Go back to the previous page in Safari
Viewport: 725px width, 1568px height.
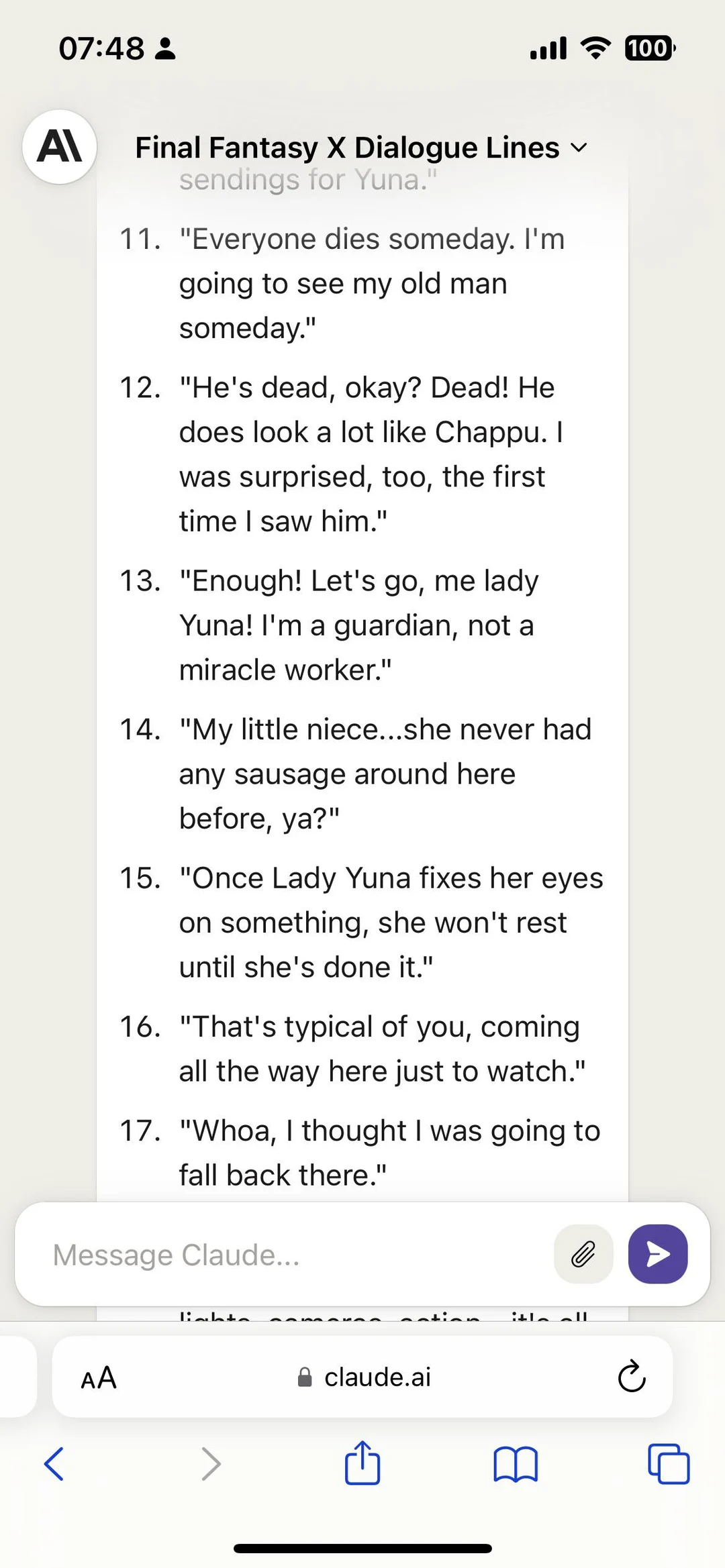54,1463
